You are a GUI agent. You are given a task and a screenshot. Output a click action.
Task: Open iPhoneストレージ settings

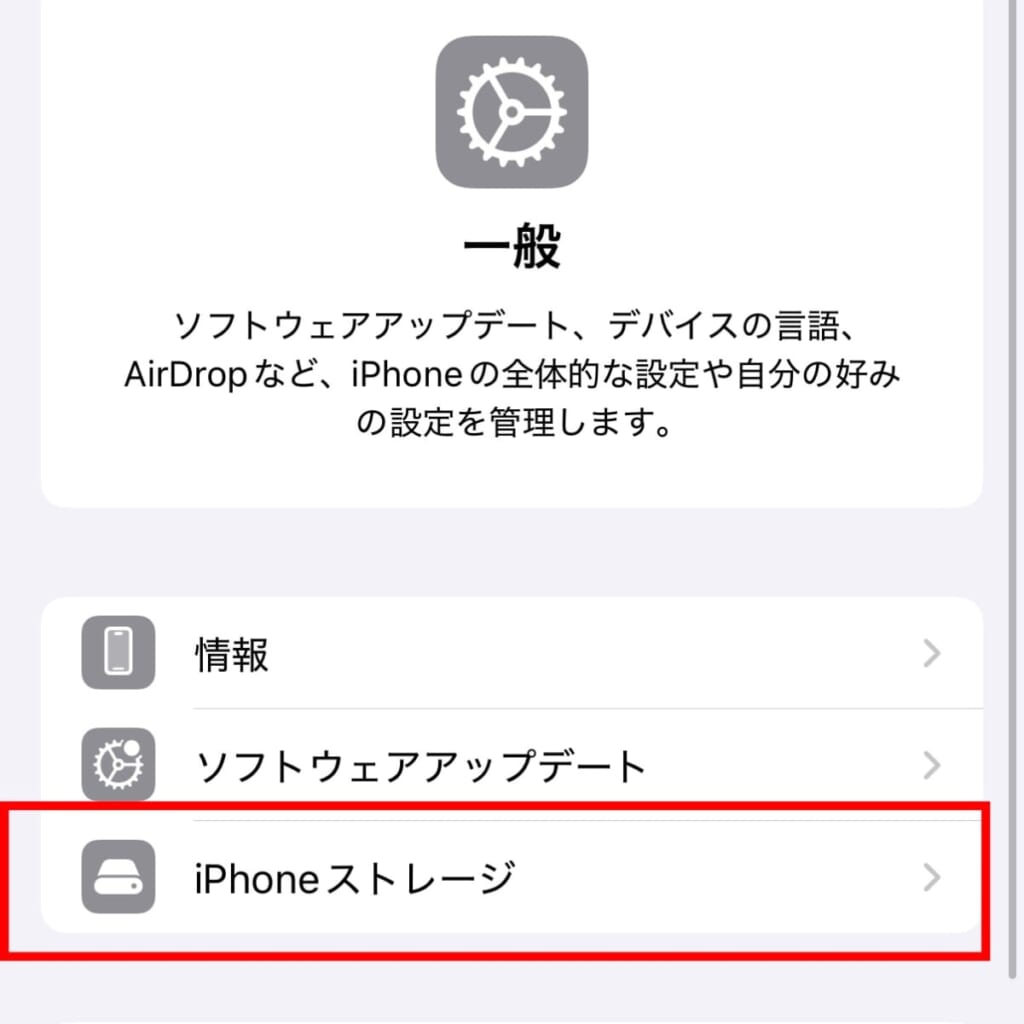(510, 878)
